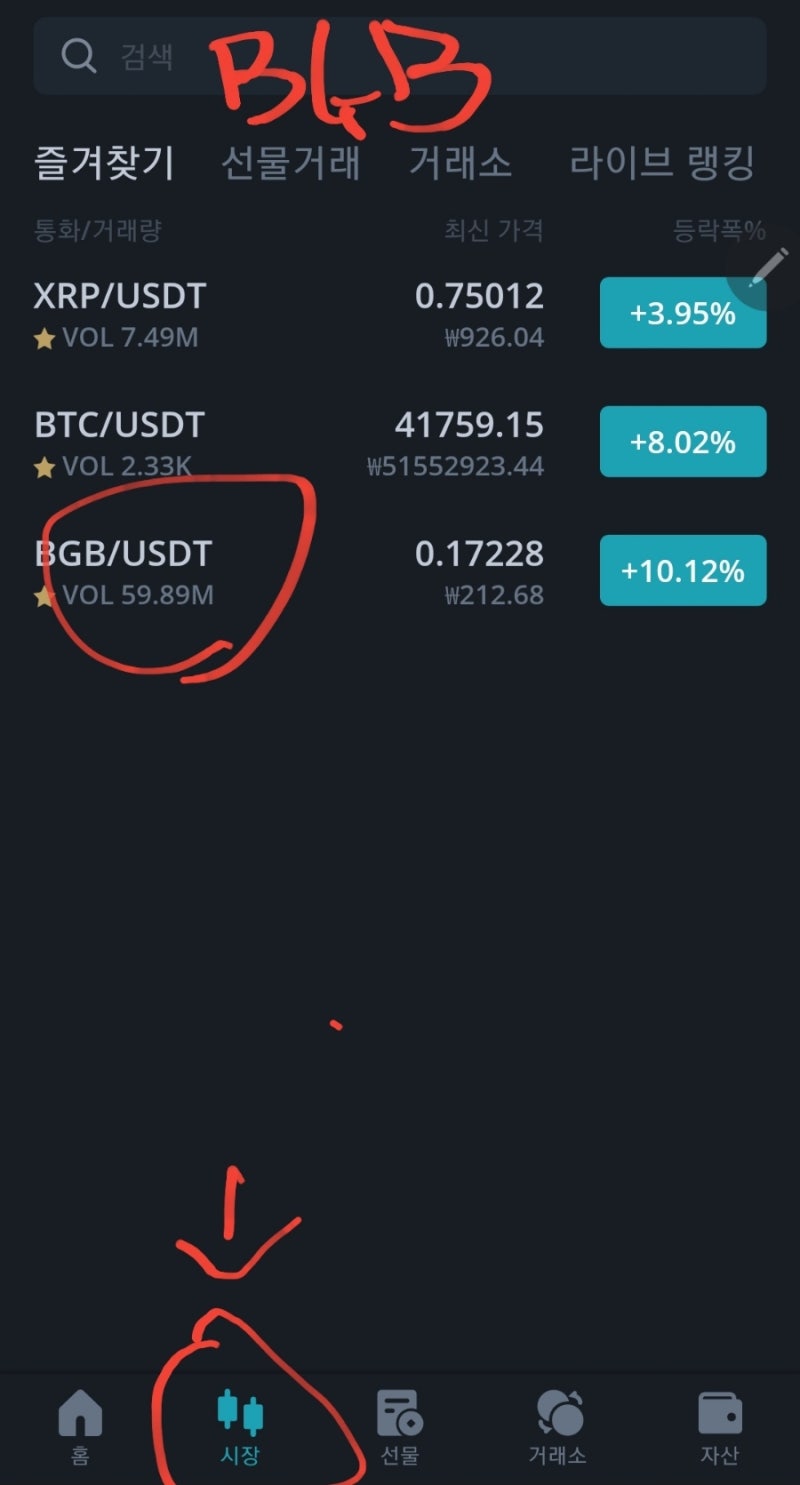The image size is (800, 1485).
Task: Edit favorites with the pencil icon
Action: coord(766,267)
